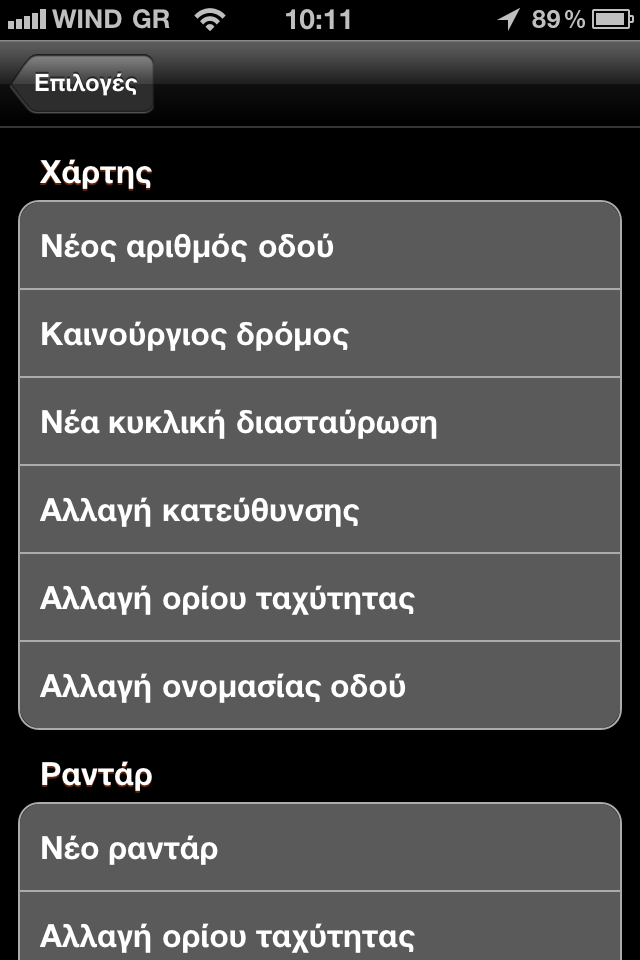Open Νέο ραντάρ
Image resolution: width=640 pixels, height=960 pixels.
[320, 848]
